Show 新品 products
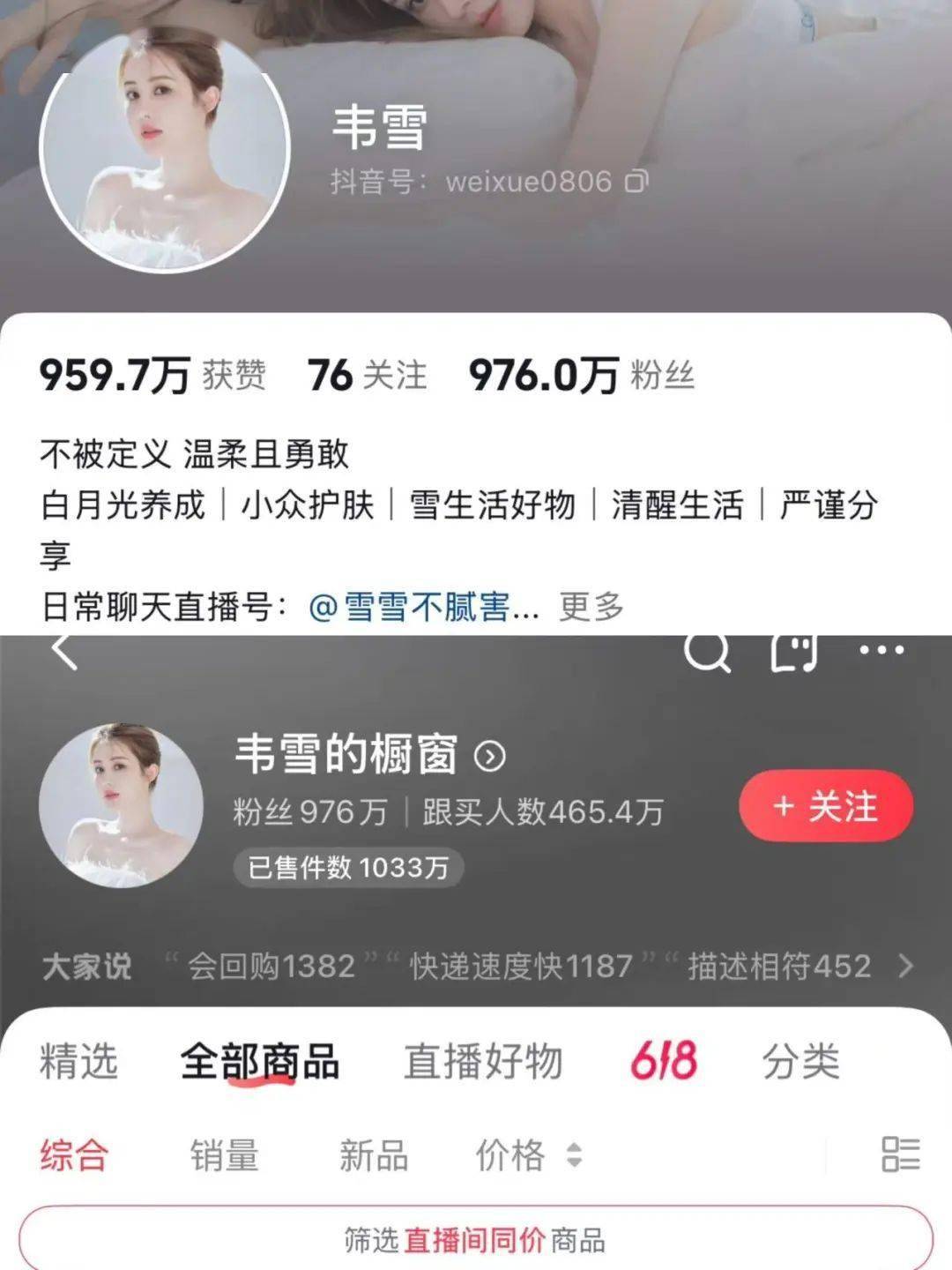Screen dimensions: 952x1270 (x=374, y=1154)
